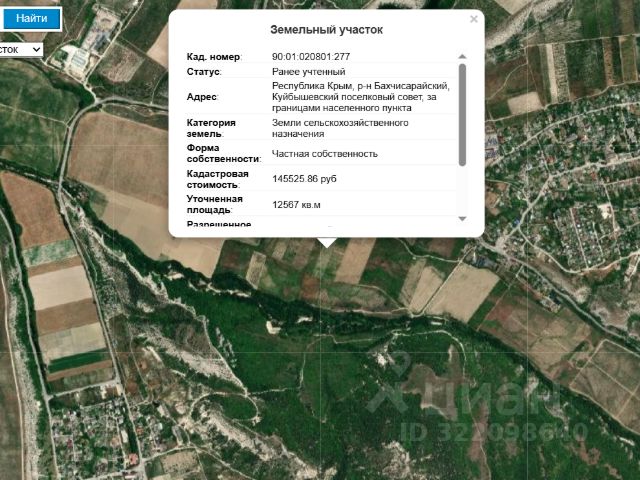This screenshot has width=640, height=480.
Task: Tap the Найти search button
Action: tap(31, 18)
